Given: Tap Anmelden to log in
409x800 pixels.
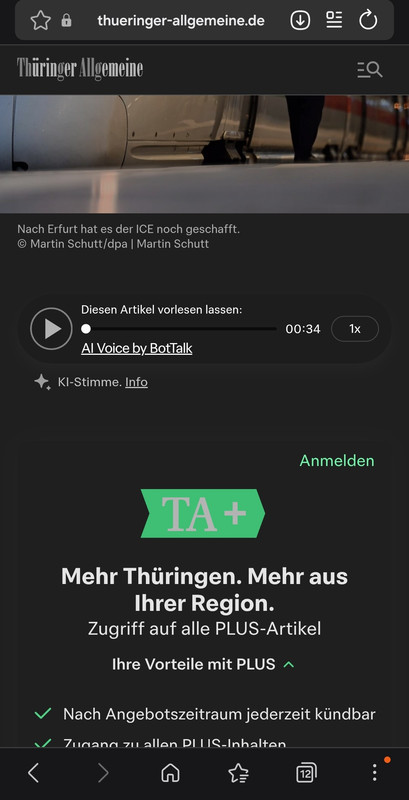Looking at the screenshot, I should coord(337,461).
